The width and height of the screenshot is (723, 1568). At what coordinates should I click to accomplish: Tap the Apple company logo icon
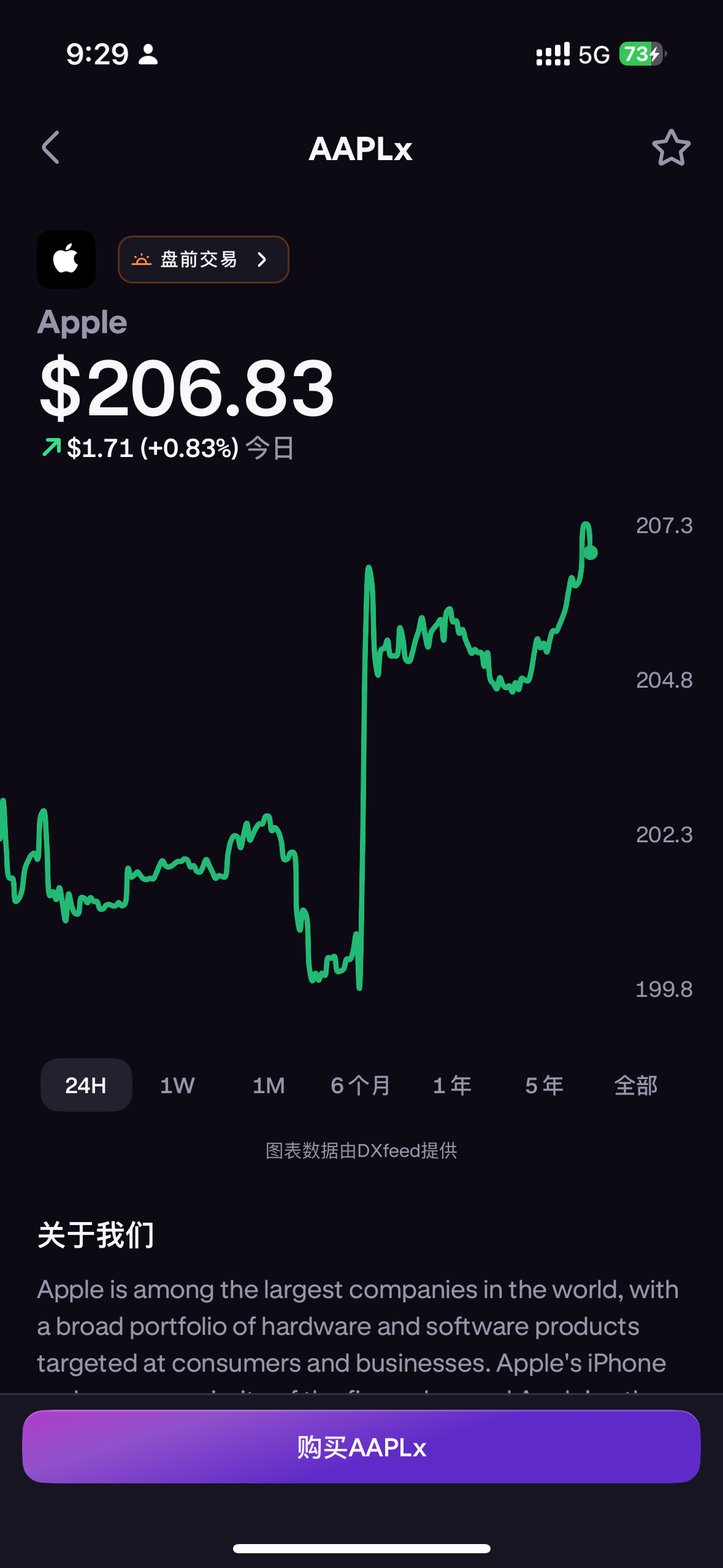pyautogui.click(x=66, y=259)
